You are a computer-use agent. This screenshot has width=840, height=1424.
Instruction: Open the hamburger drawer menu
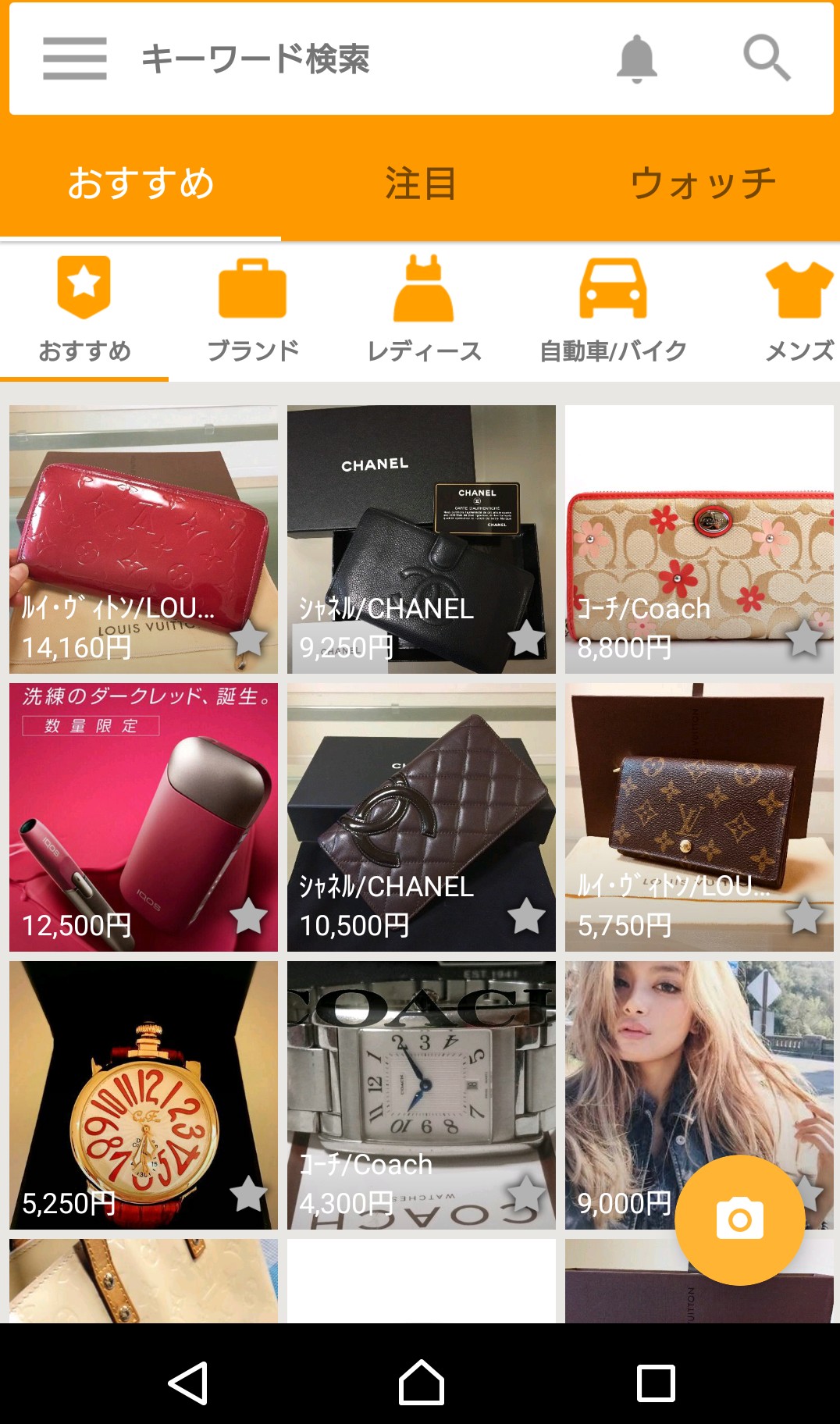point(74,59)
